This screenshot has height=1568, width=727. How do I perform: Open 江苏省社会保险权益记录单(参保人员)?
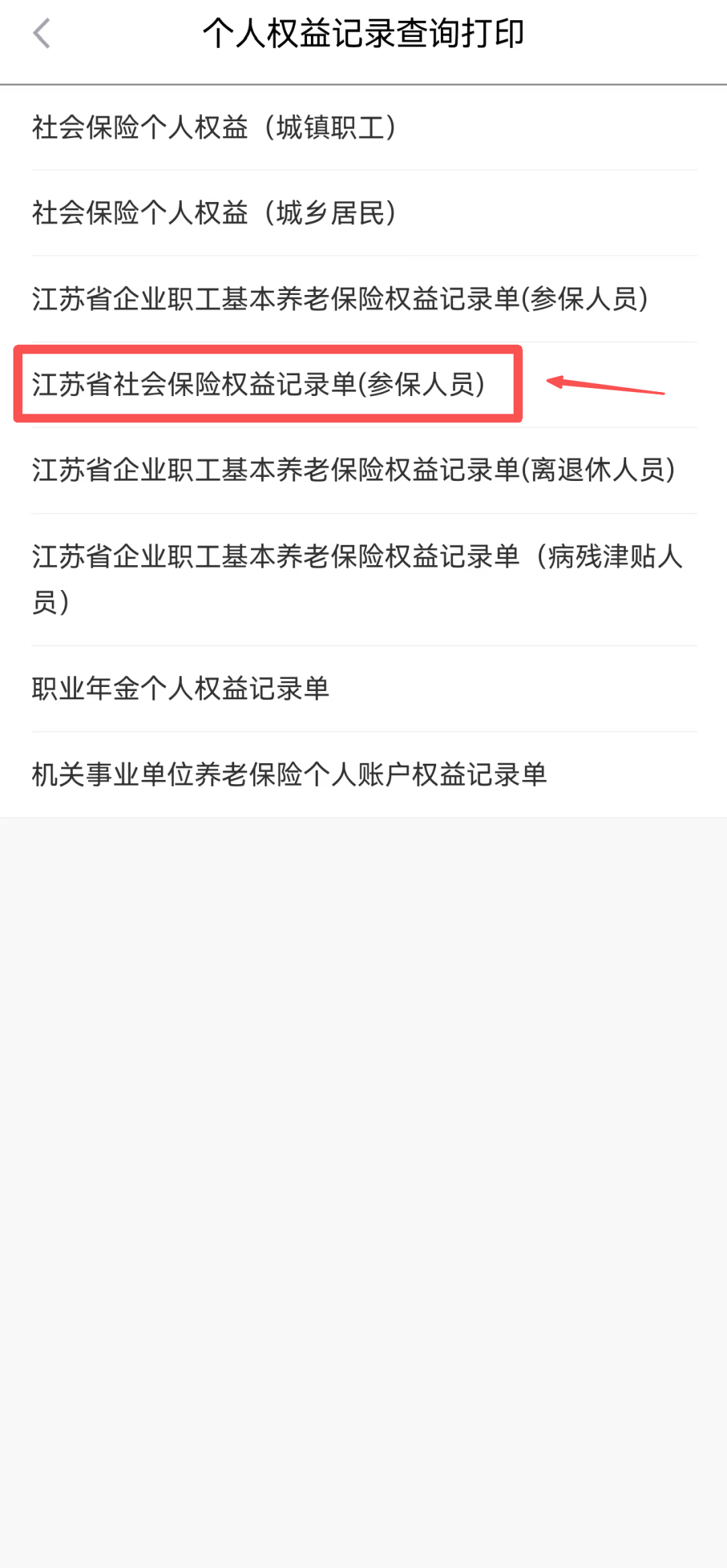[363, 385]
